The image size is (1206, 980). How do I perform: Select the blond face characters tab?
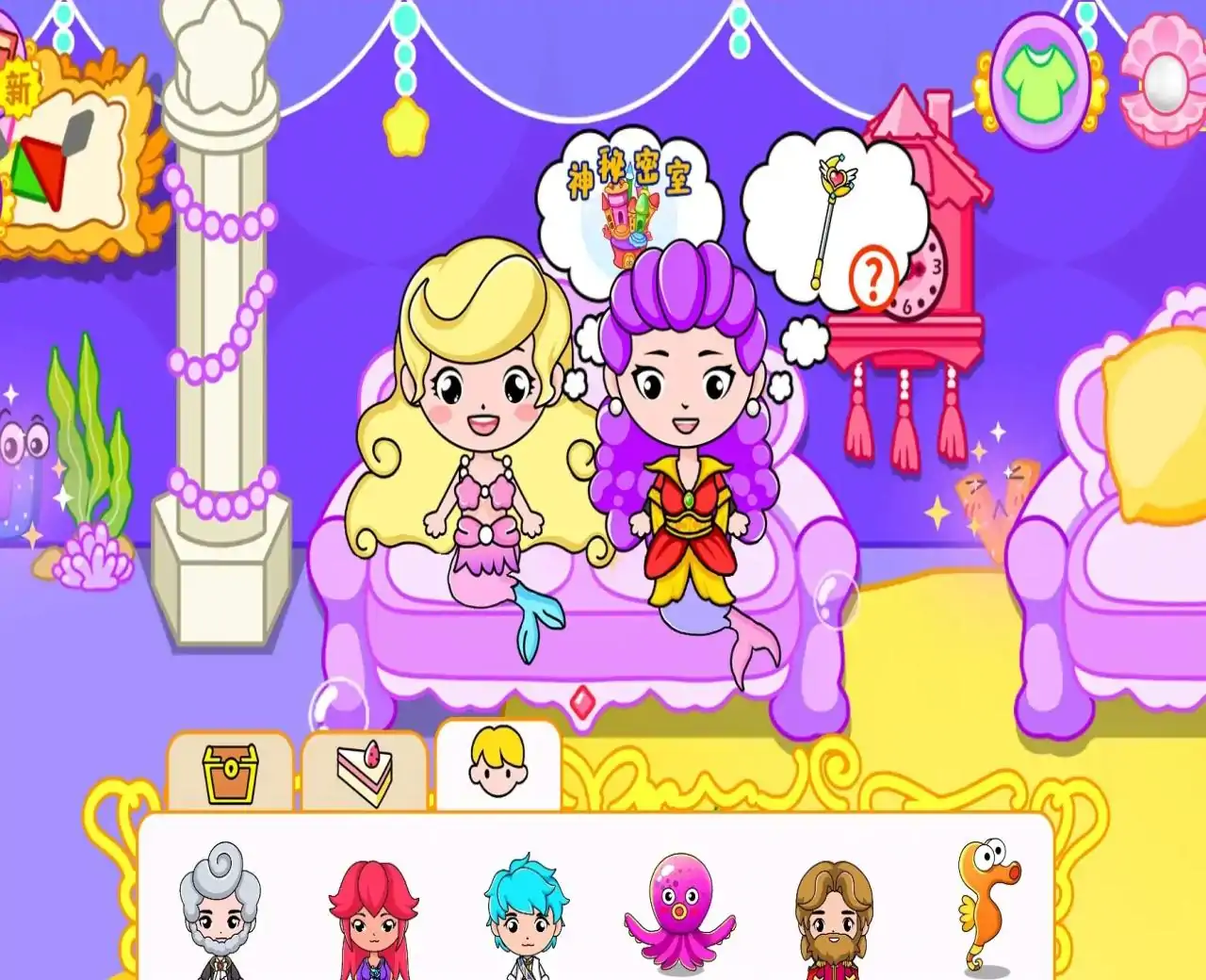[x=497, y=766]
